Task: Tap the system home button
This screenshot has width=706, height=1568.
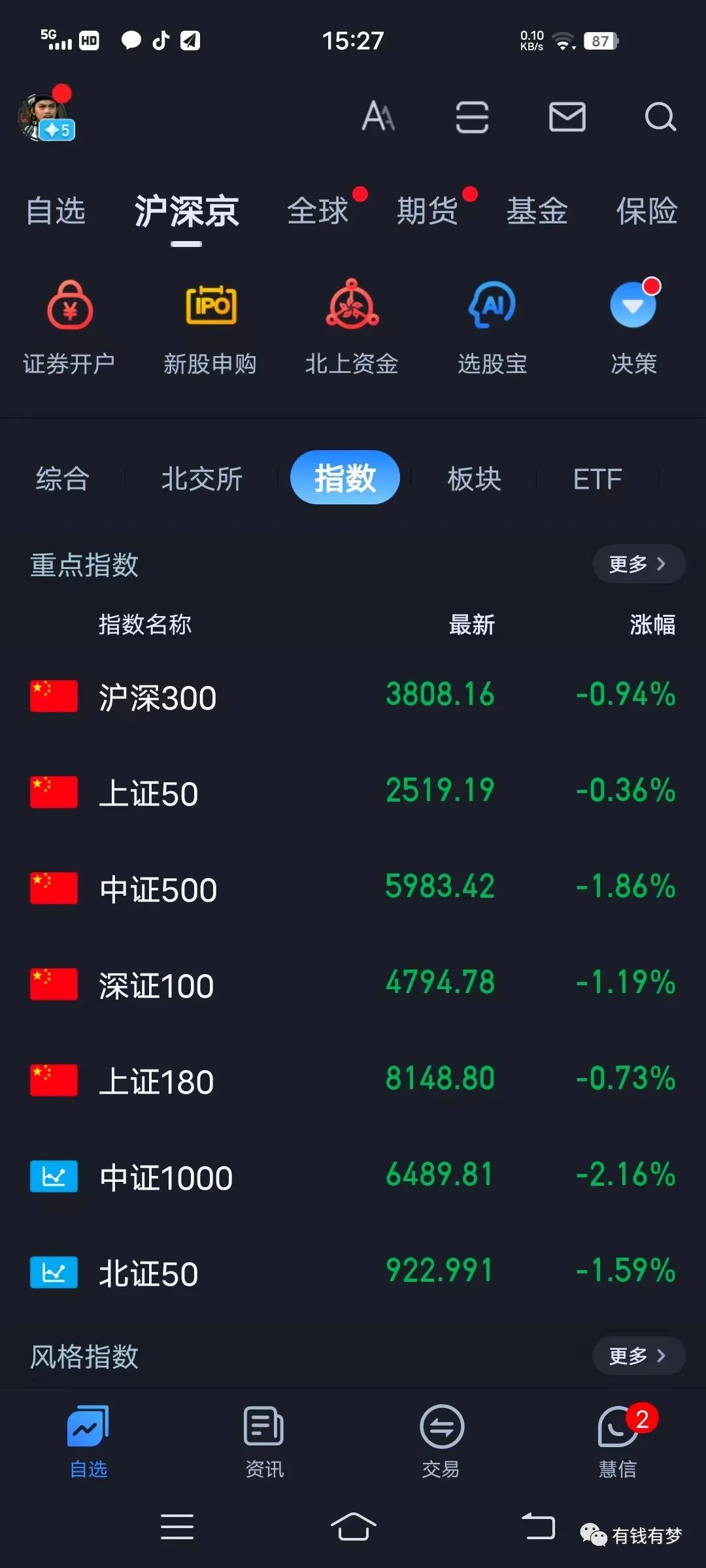Action: pyautogui.click(x=353, y=1527)
